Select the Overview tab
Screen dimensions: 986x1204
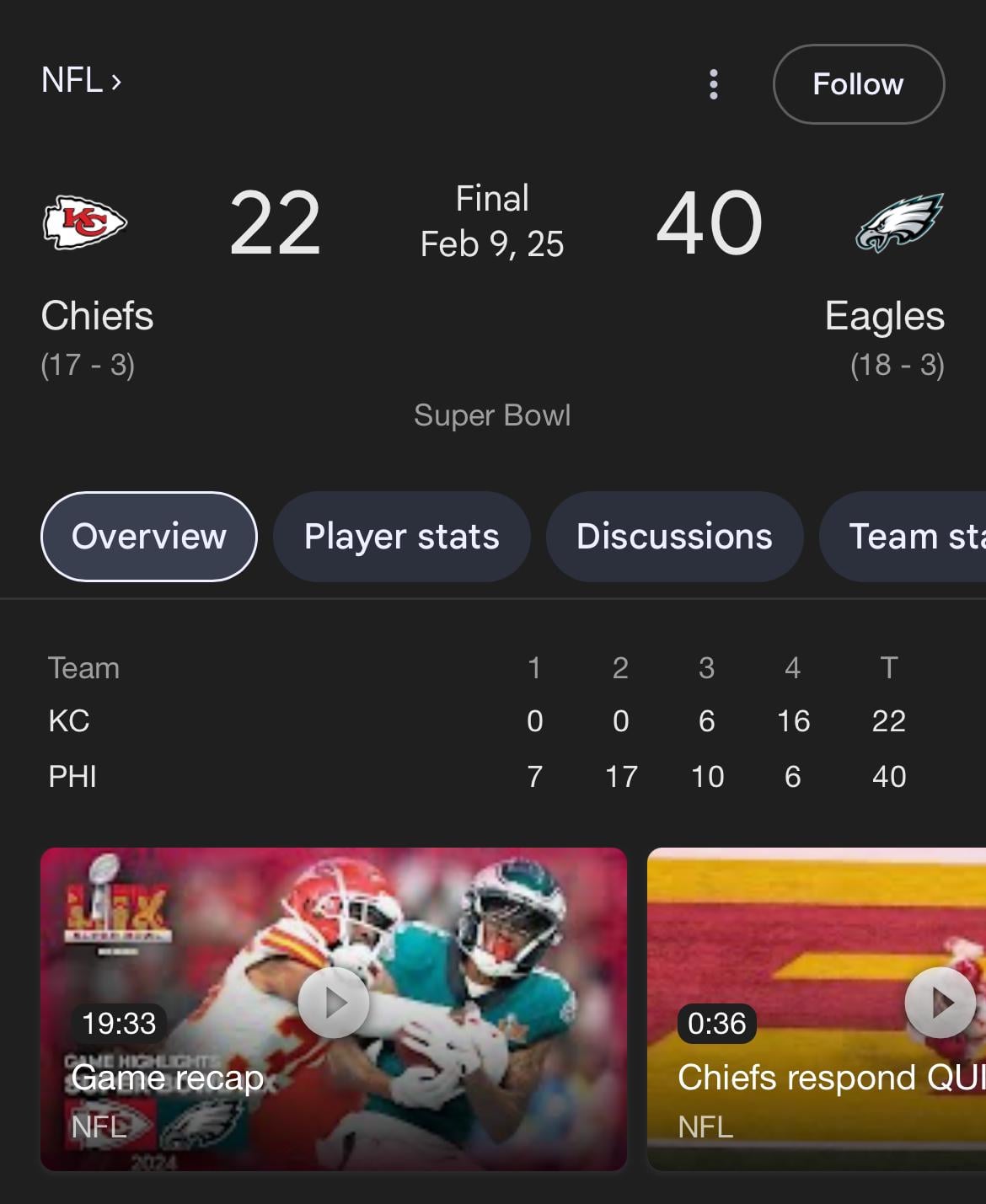(149, 537)
